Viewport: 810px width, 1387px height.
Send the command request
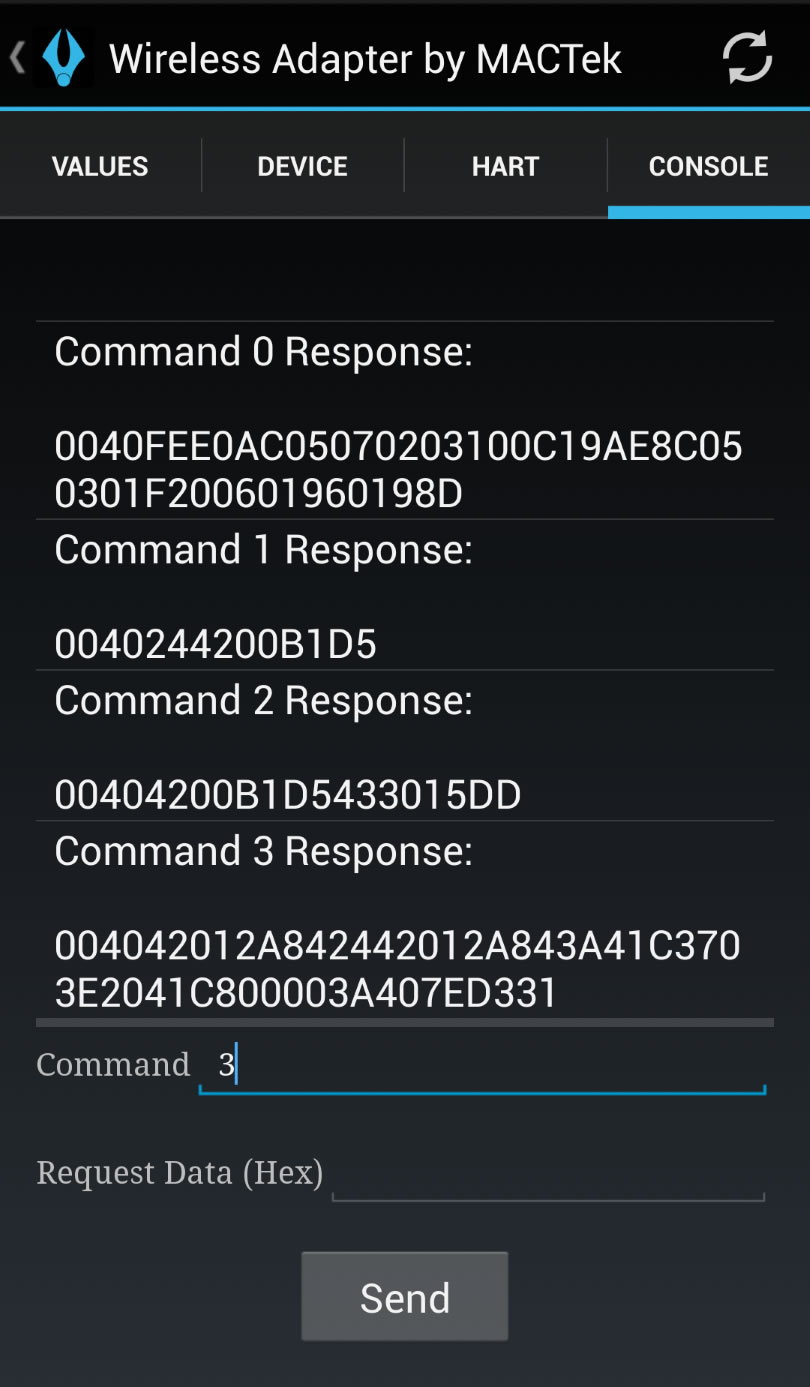point(404,1297)
